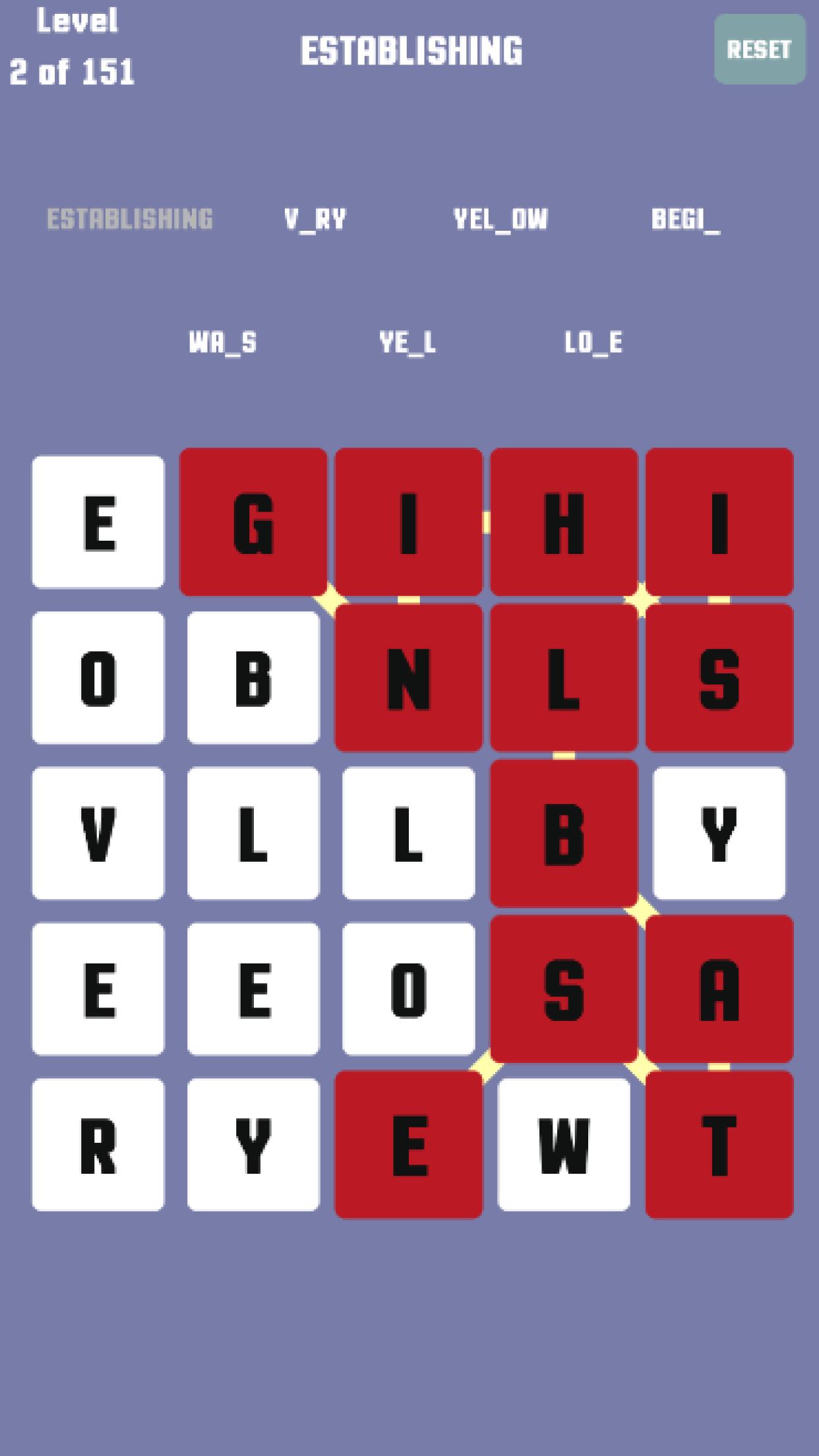This screenshot has width=819, height=1456.
Task: Pick the R letter tile
Action: point(98,1144)
